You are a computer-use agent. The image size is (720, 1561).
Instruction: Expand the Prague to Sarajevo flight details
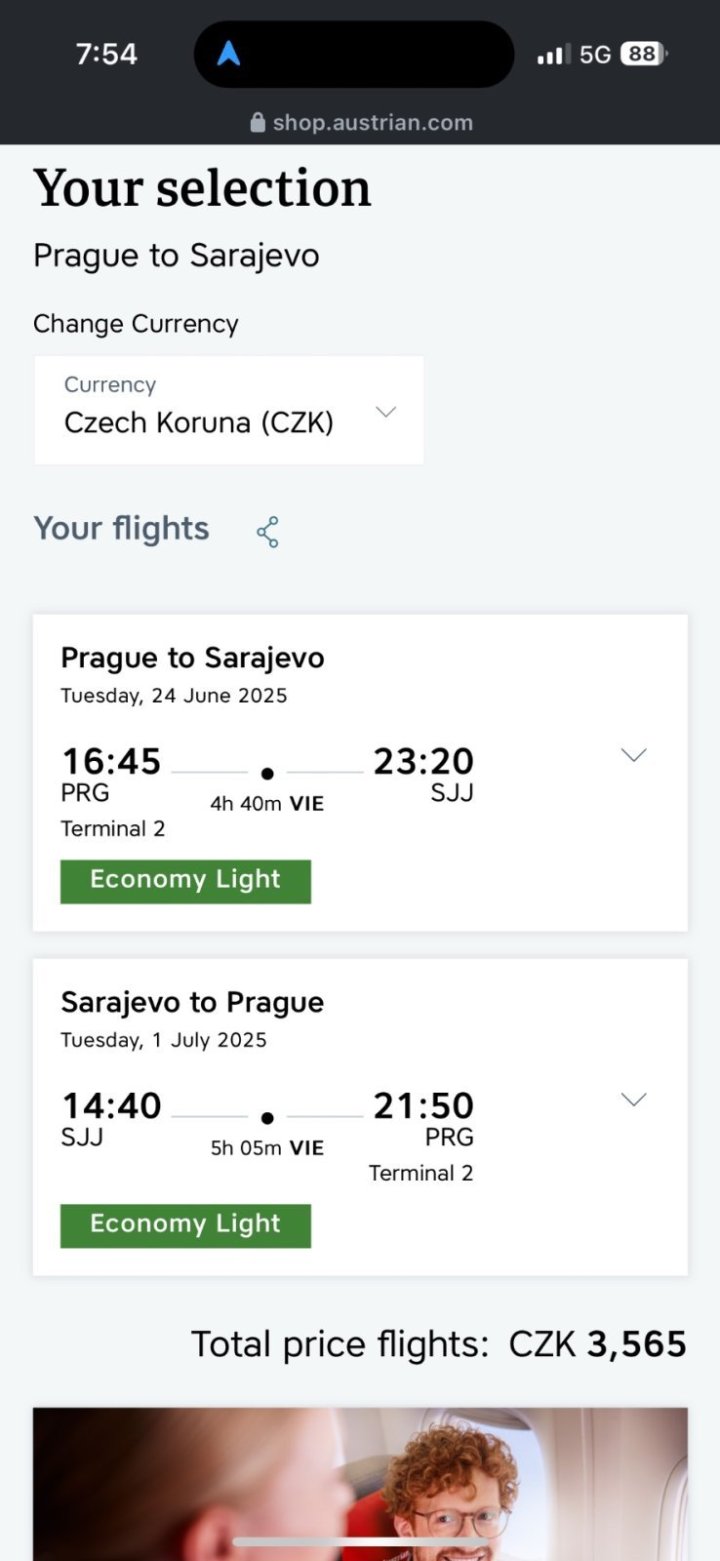pos(634,755)
